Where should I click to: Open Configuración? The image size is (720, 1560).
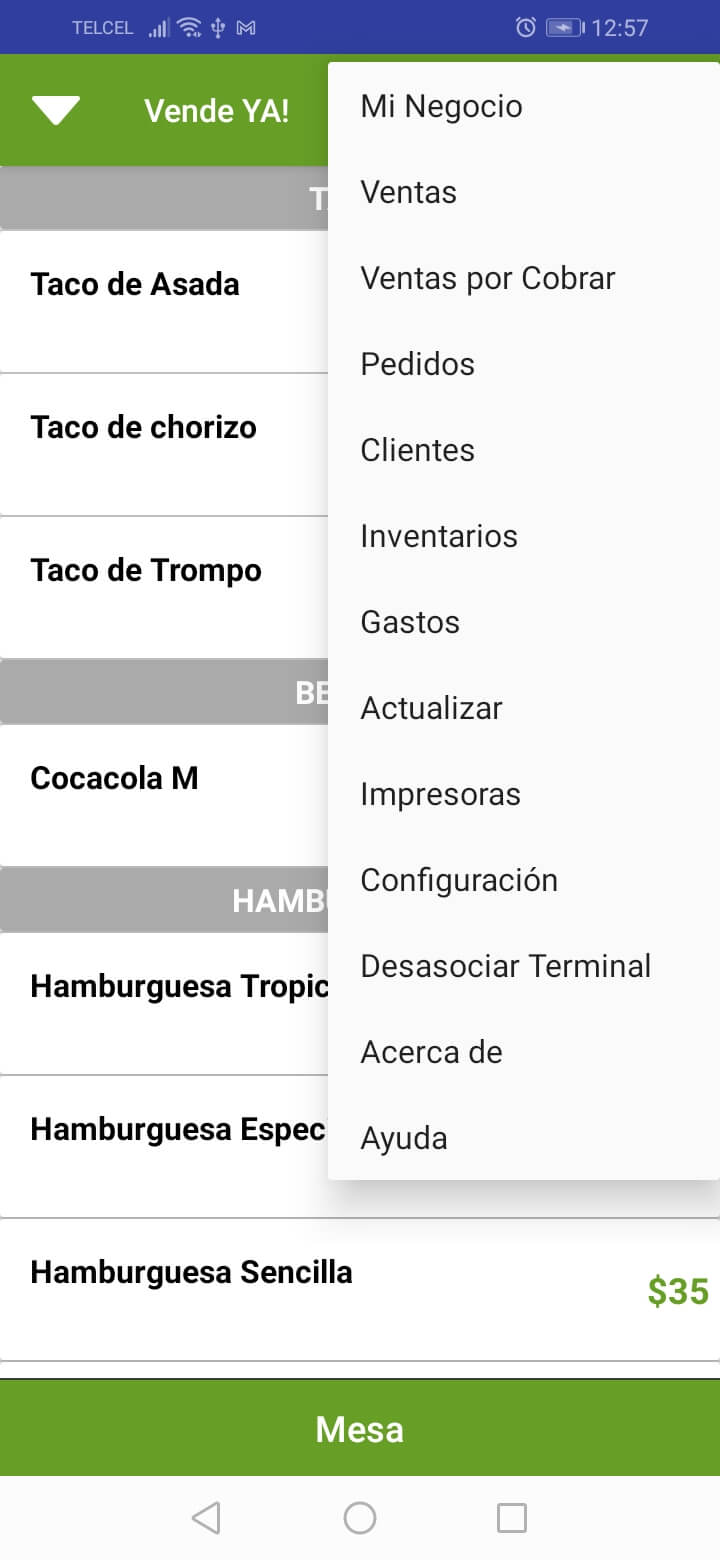[523, 880]
